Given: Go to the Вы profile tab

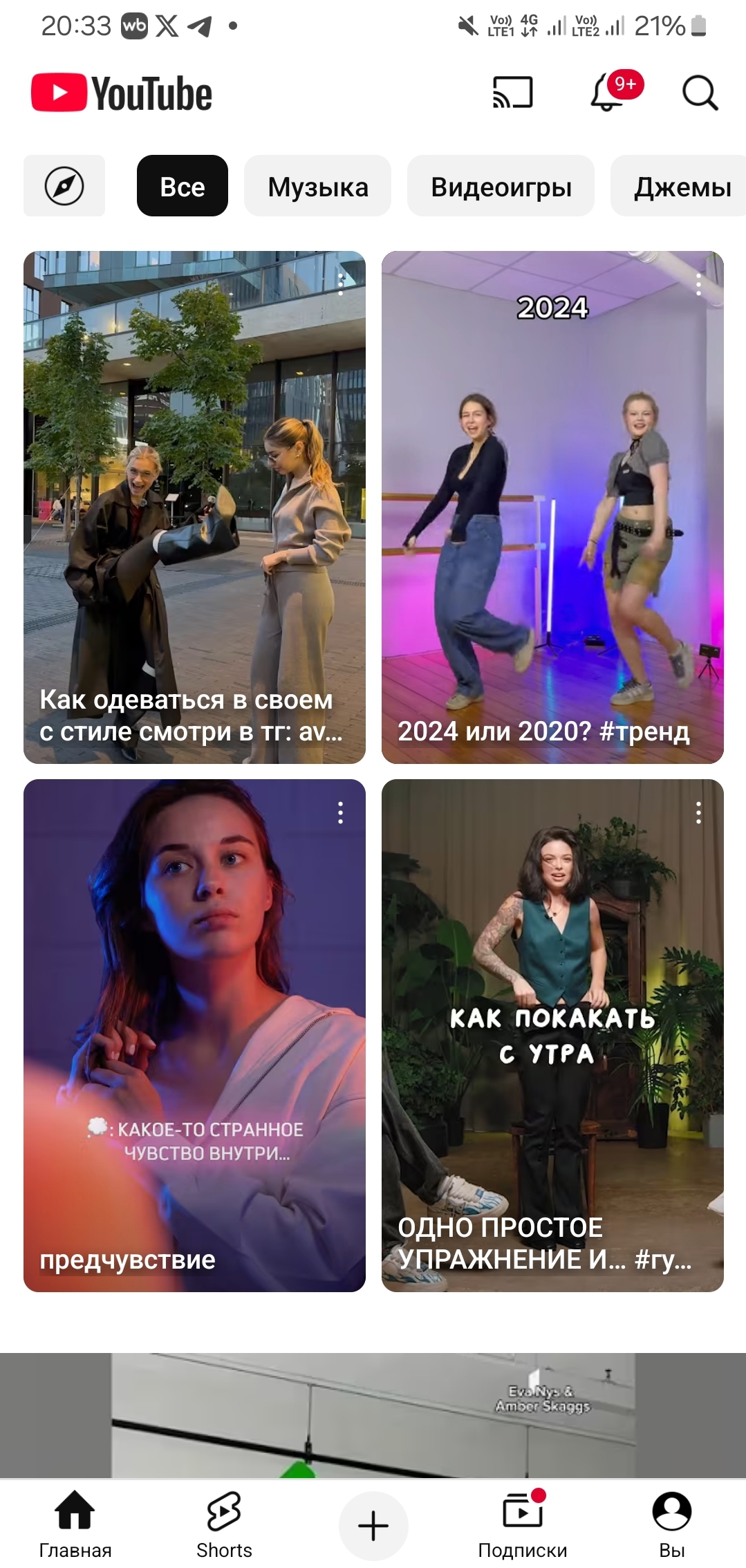Looking at the screenshot, I should click(671, 1524).
